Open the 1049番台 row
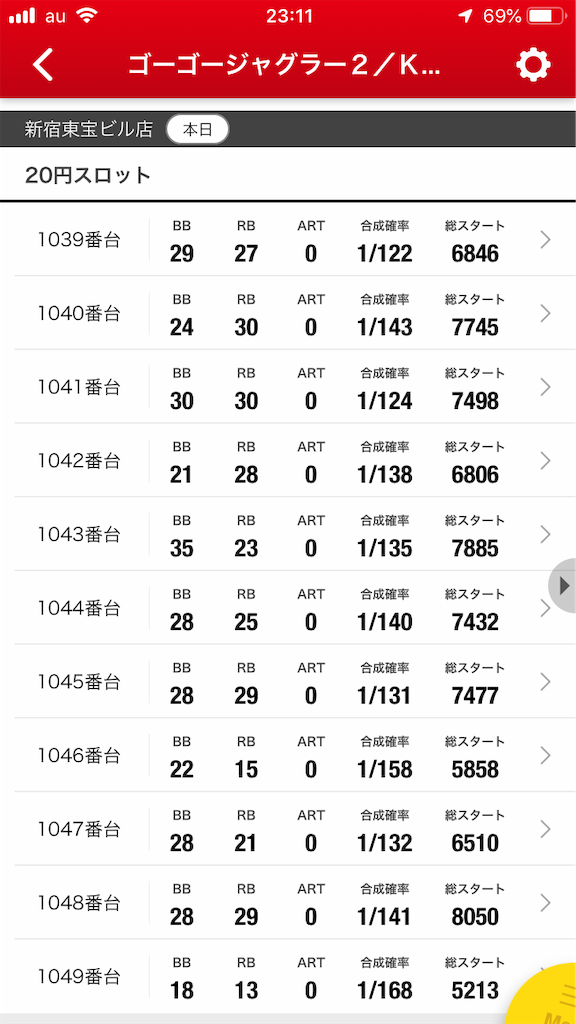This screenshot has height=1024, width=576. (x=288, y=977)
